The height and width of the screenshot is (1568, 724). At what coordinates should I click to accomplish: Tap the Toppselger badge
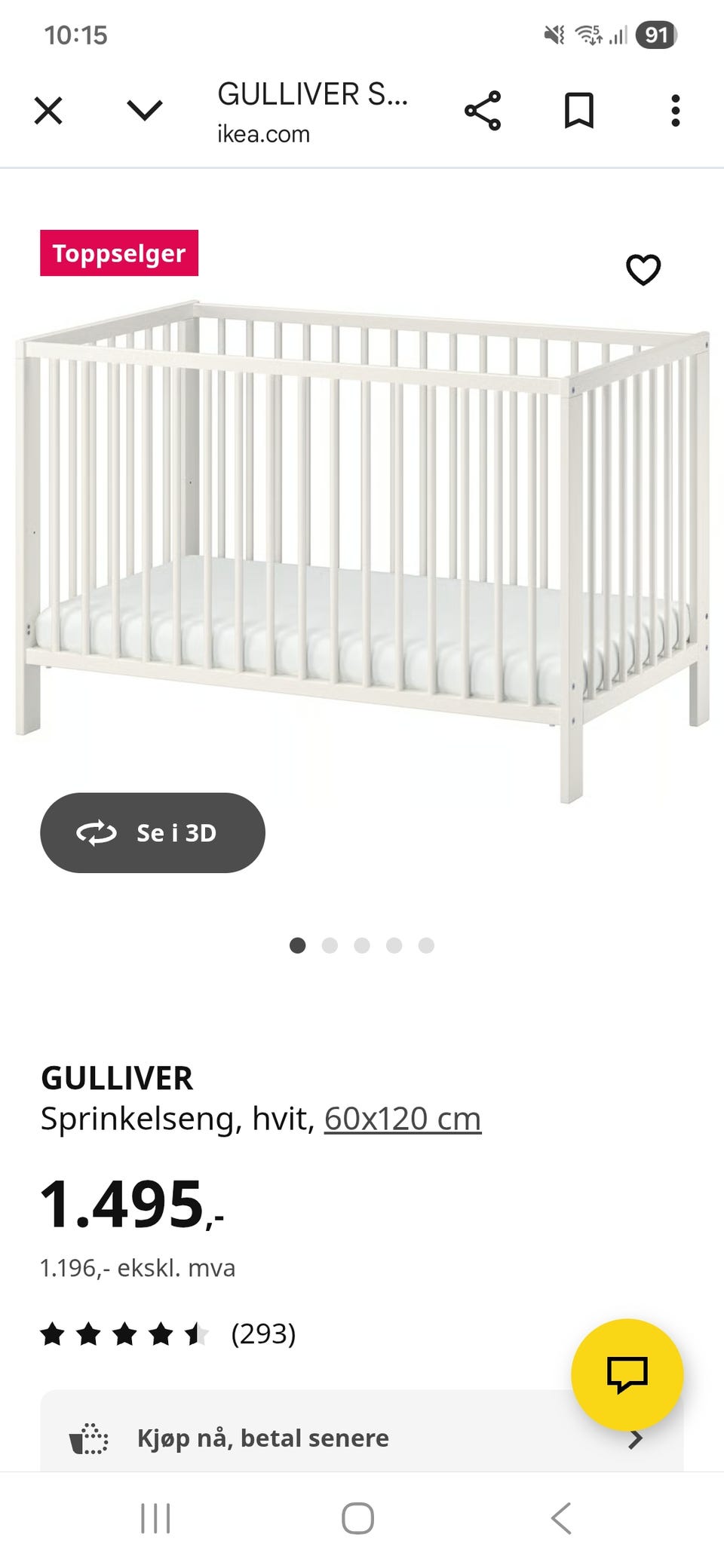(118, 253)
